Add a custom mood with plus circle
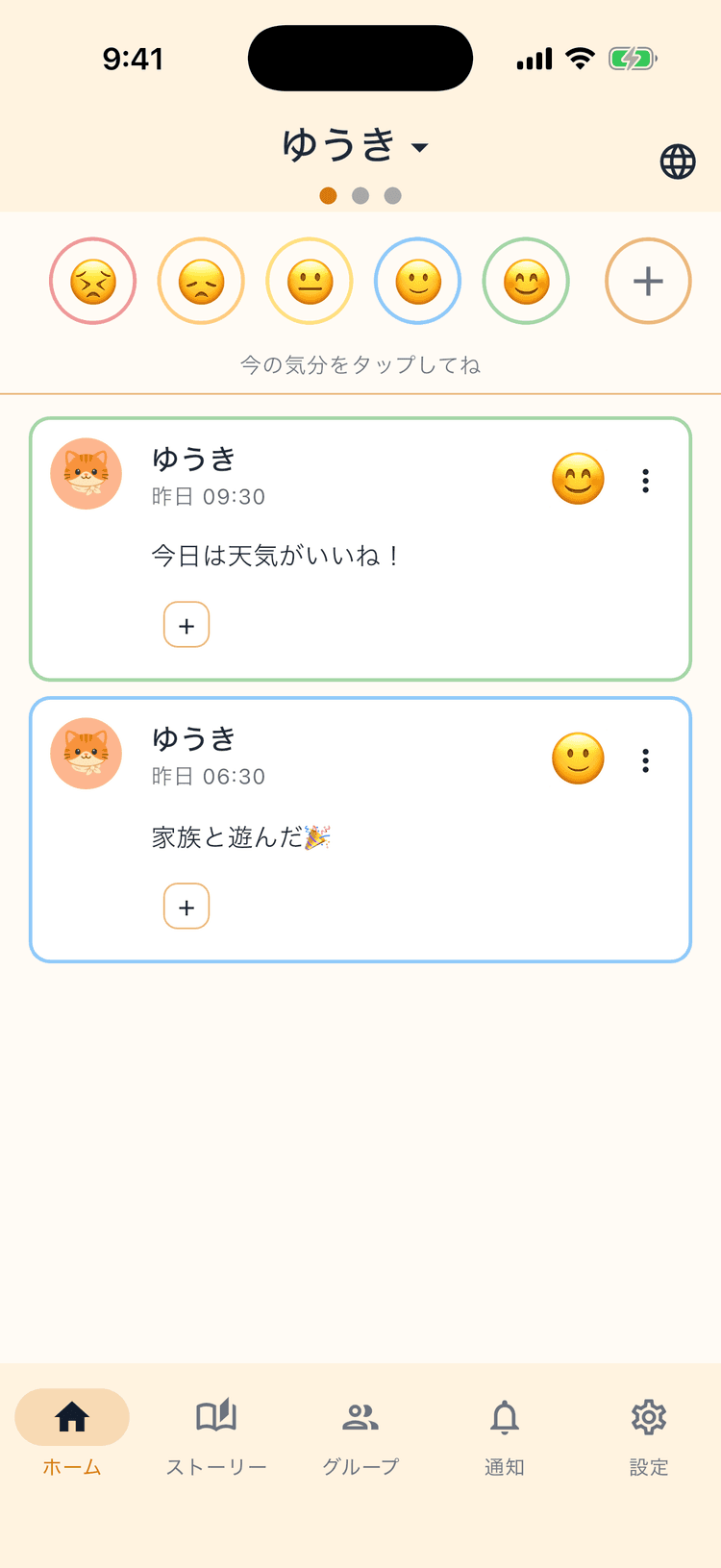Screen dimensions: 721x1568 click(648, 281)
